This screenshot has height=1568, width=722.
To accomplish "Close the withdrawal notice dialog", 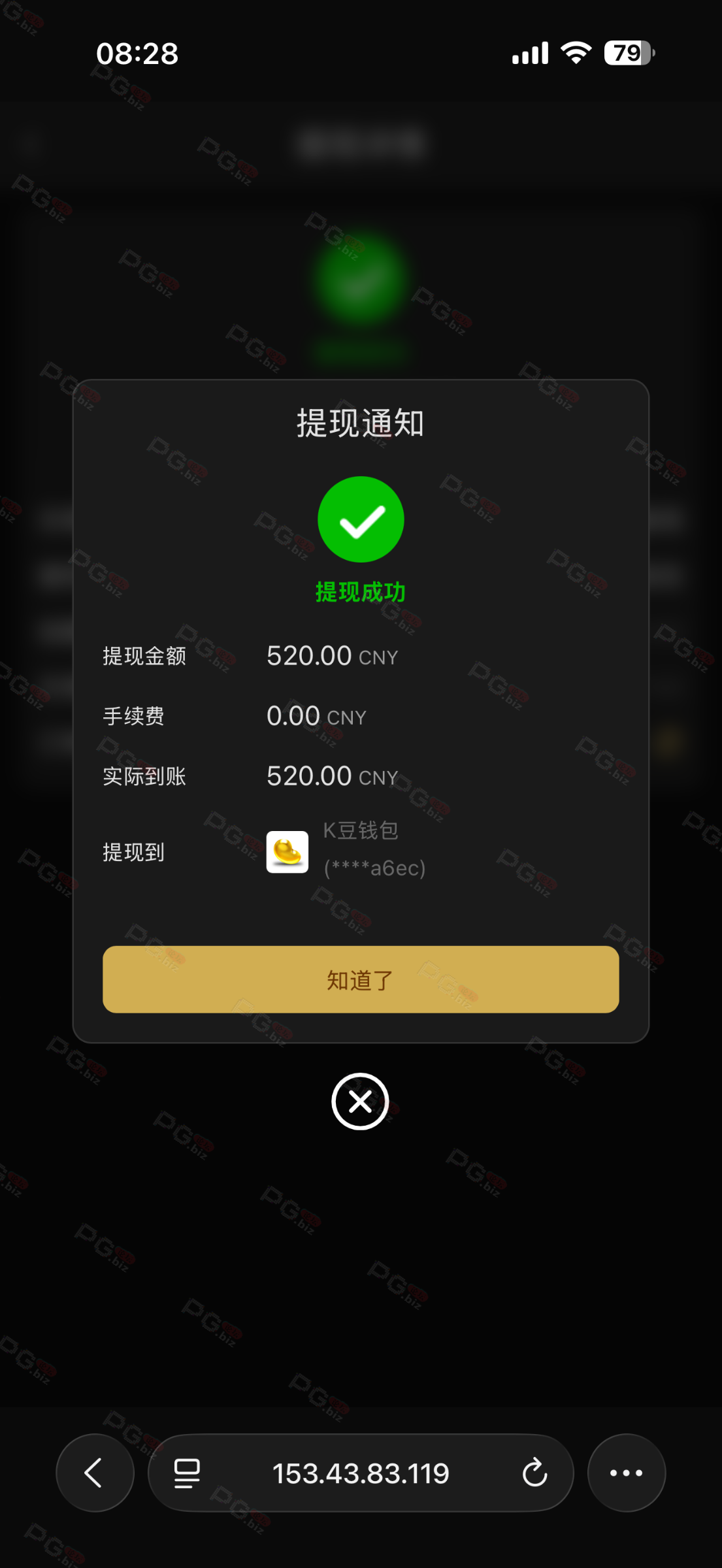I will 360,1102.
